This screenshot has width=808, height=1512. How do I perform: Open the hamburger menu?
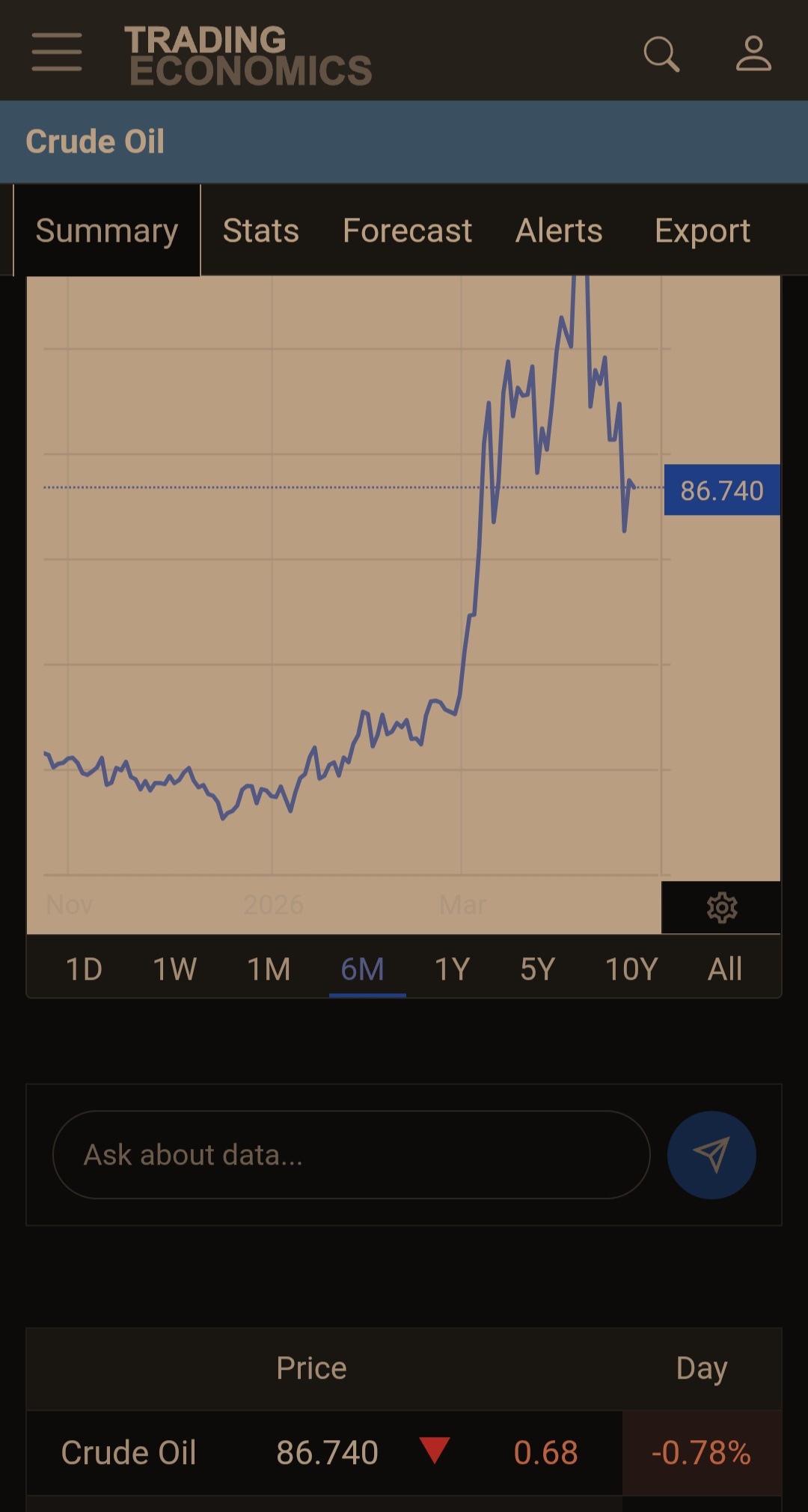57,52
